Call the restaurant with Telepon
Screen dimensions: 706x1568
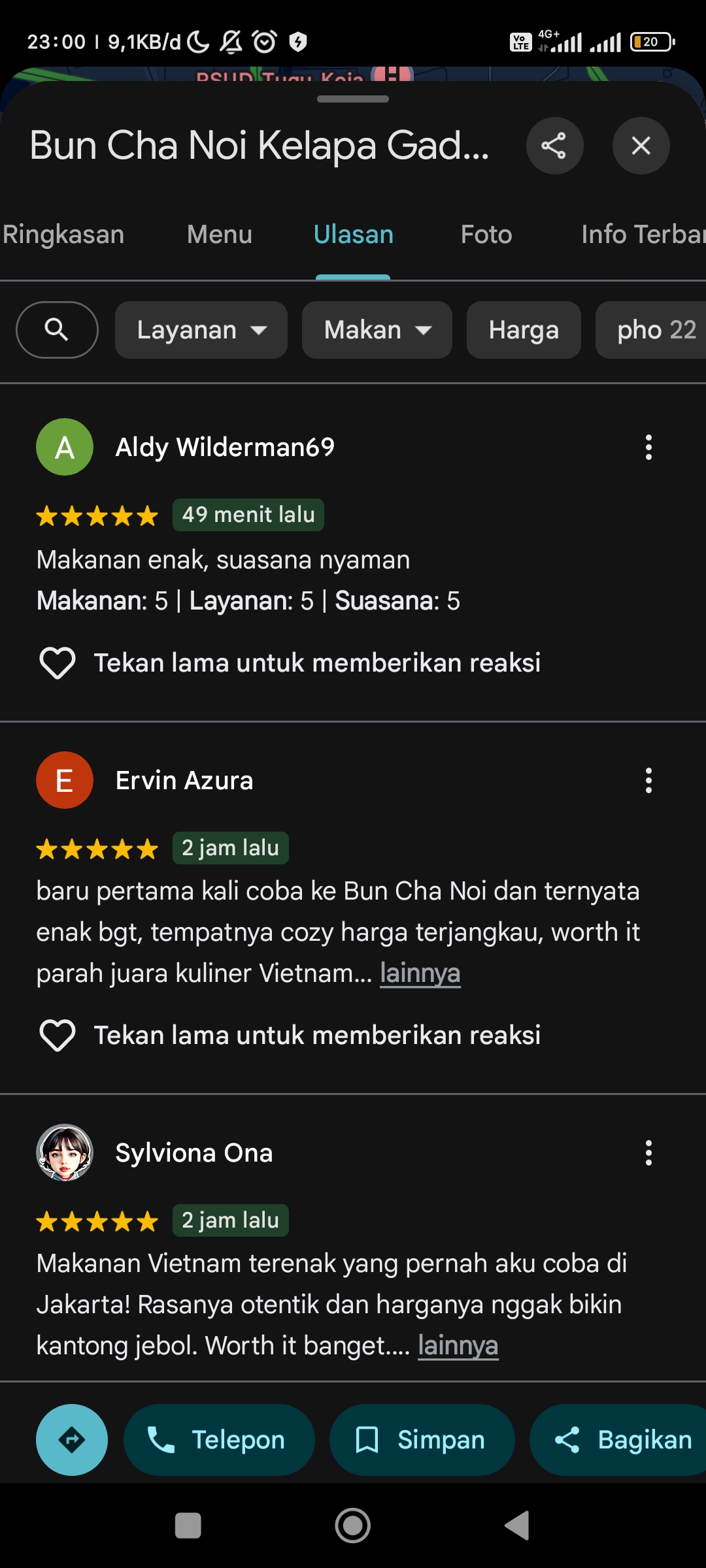click(219, 1440)
